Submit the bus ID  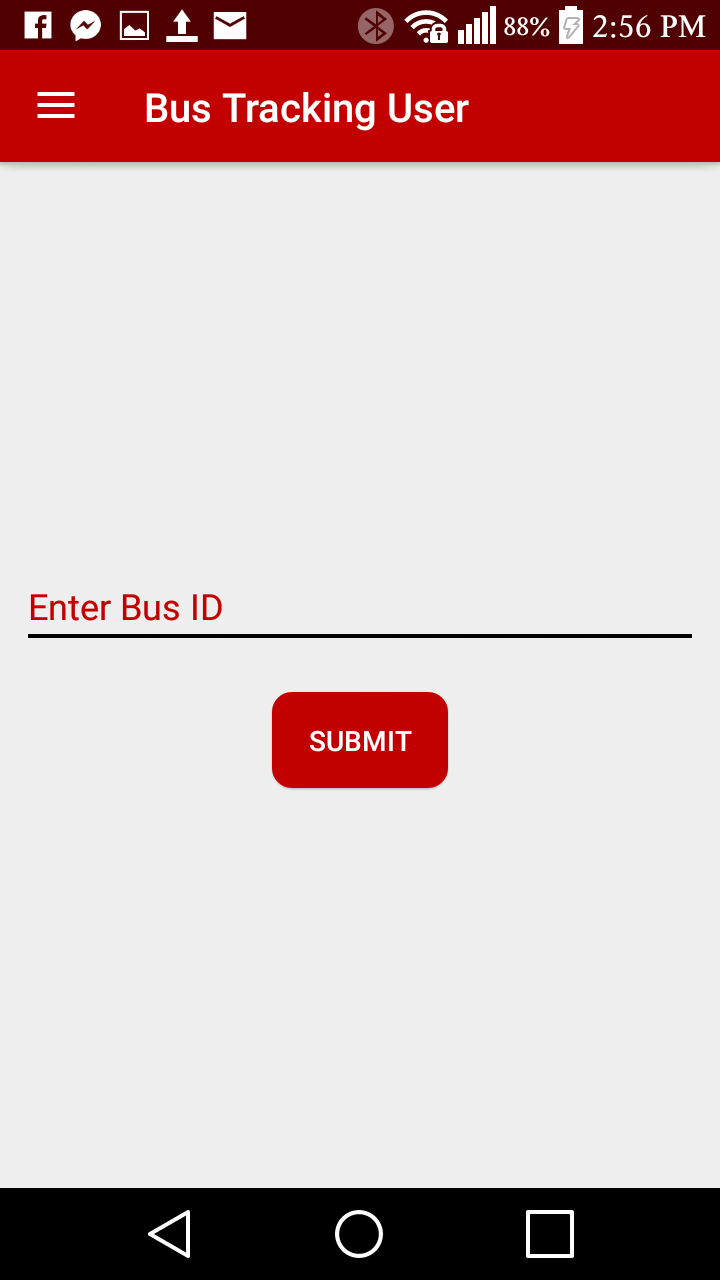pyautogui.click(x=360, y=740)
